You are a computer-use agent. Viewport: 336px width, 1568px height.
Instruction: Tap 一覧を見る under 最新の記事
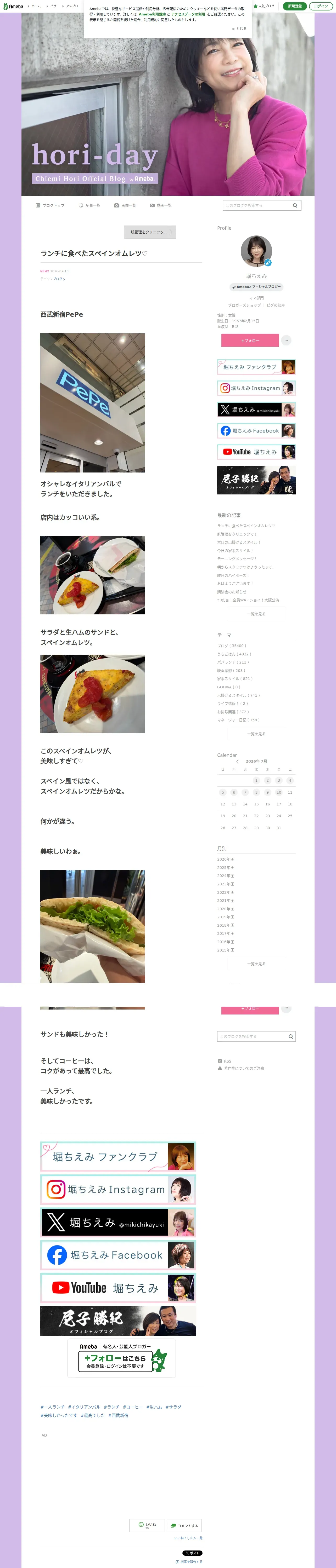tap(256, 614)
